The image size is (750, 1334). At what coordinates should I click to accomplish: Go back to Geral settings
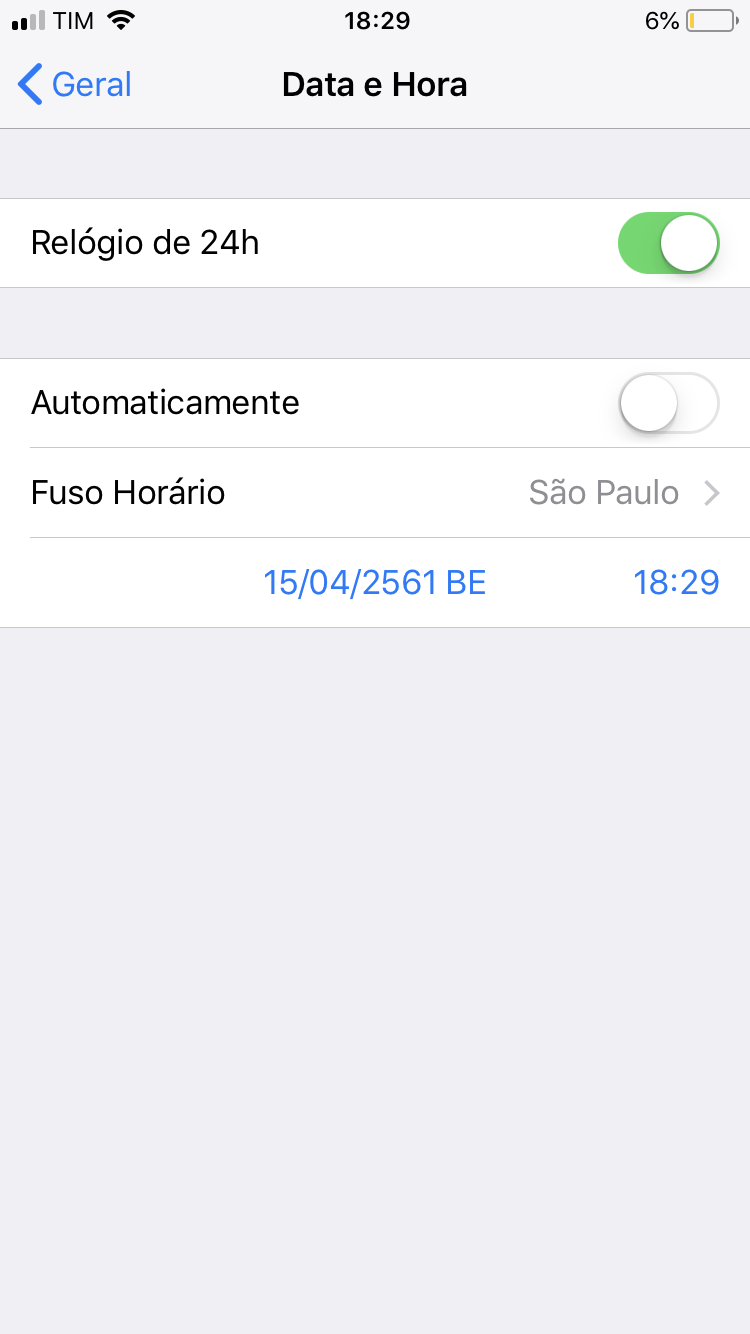point(76,85)
